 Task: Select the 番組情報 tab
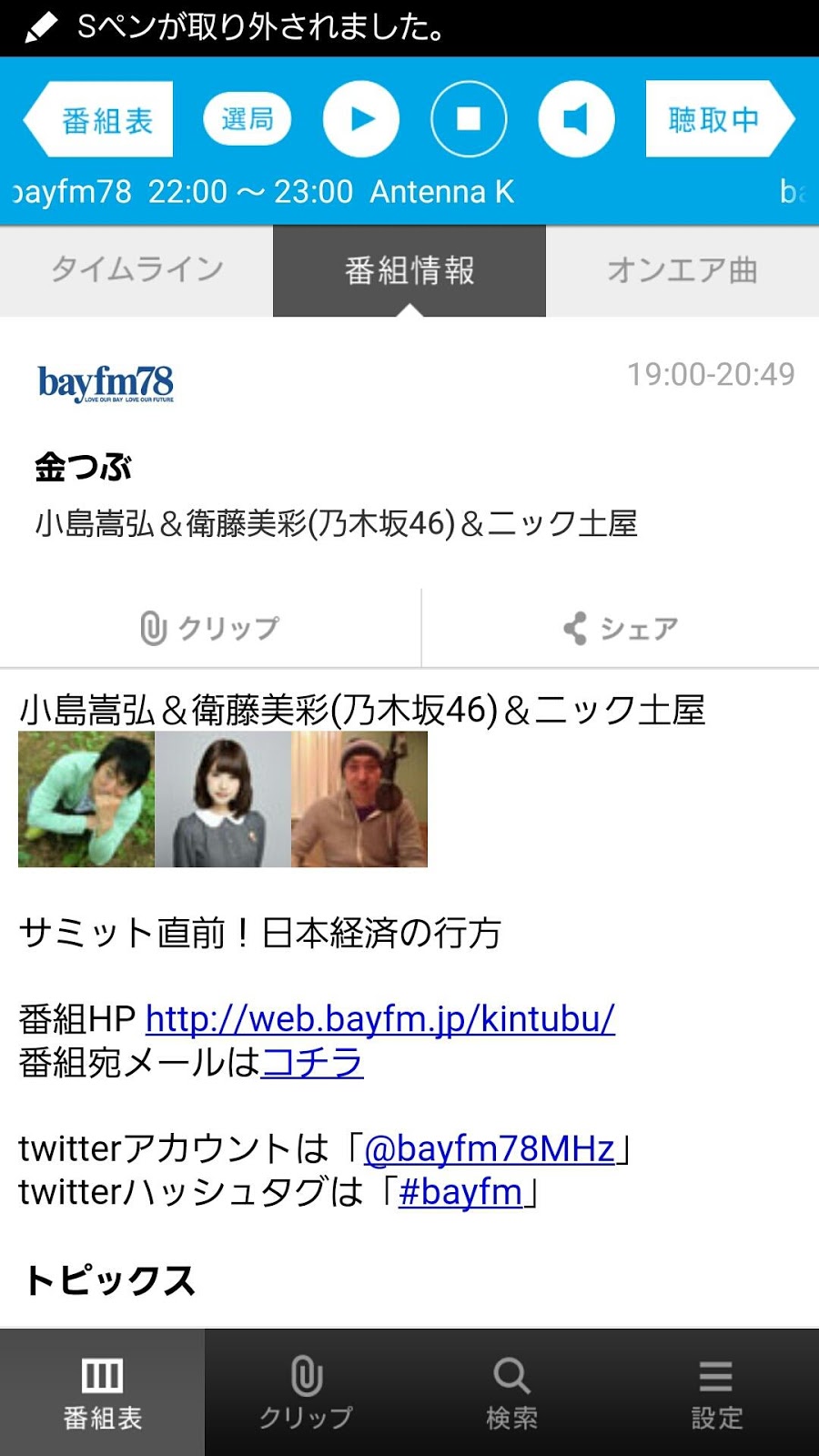[x=409, y=270]
